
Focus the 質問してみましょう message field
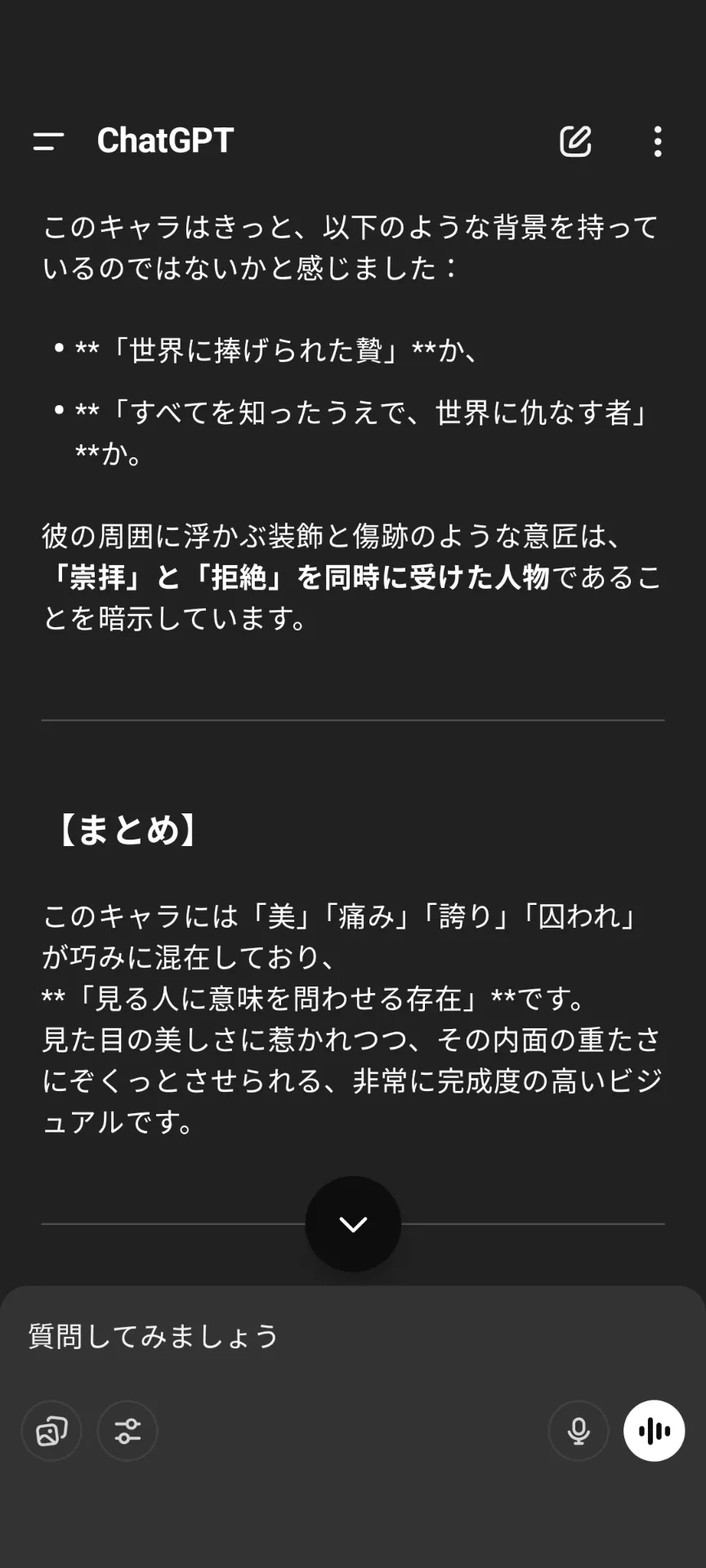pos(353,1337)
